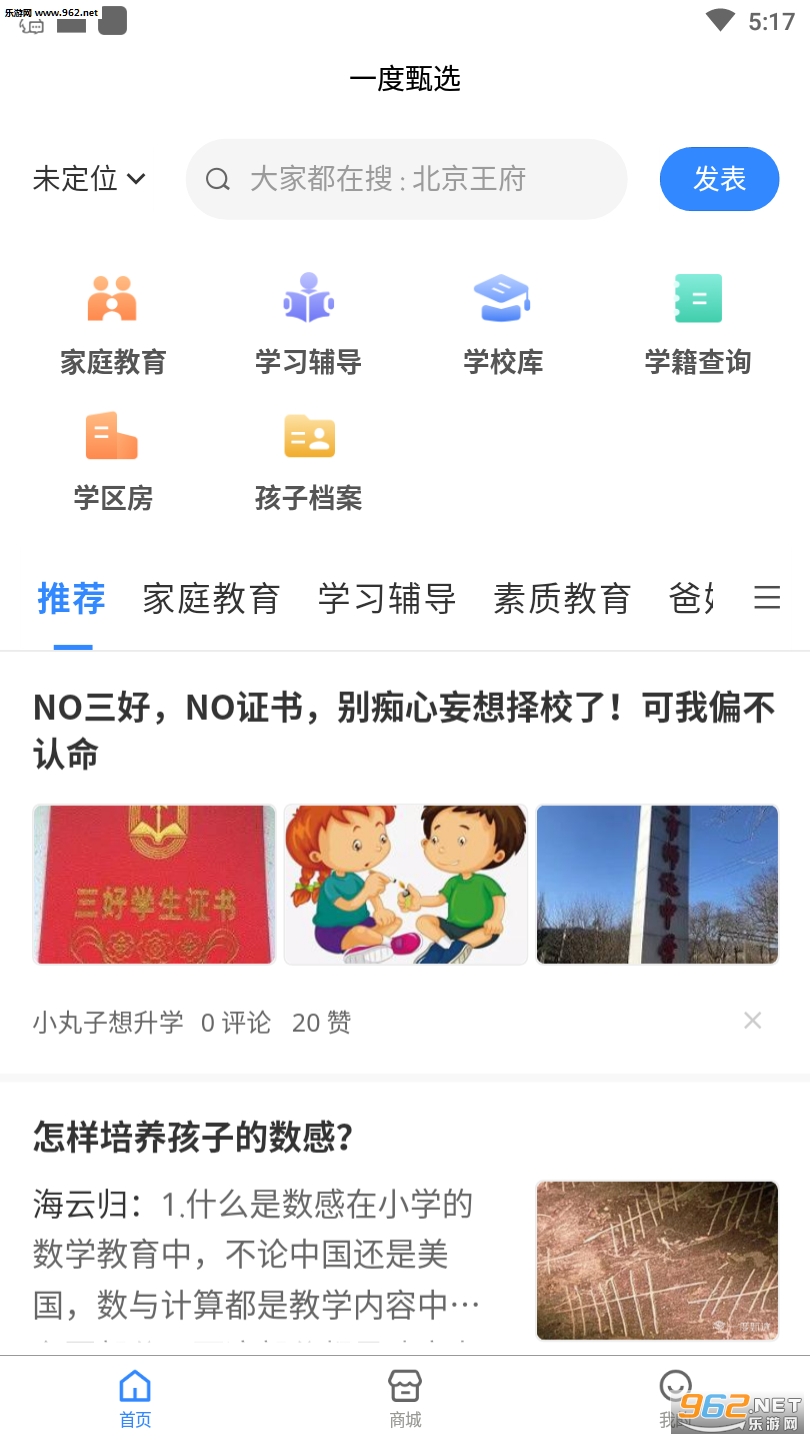Dismiss the 小丸子想升学 post
The width and height of the screenshot is (810, 1440).
pyautogui.click(x=753, y=1021)
